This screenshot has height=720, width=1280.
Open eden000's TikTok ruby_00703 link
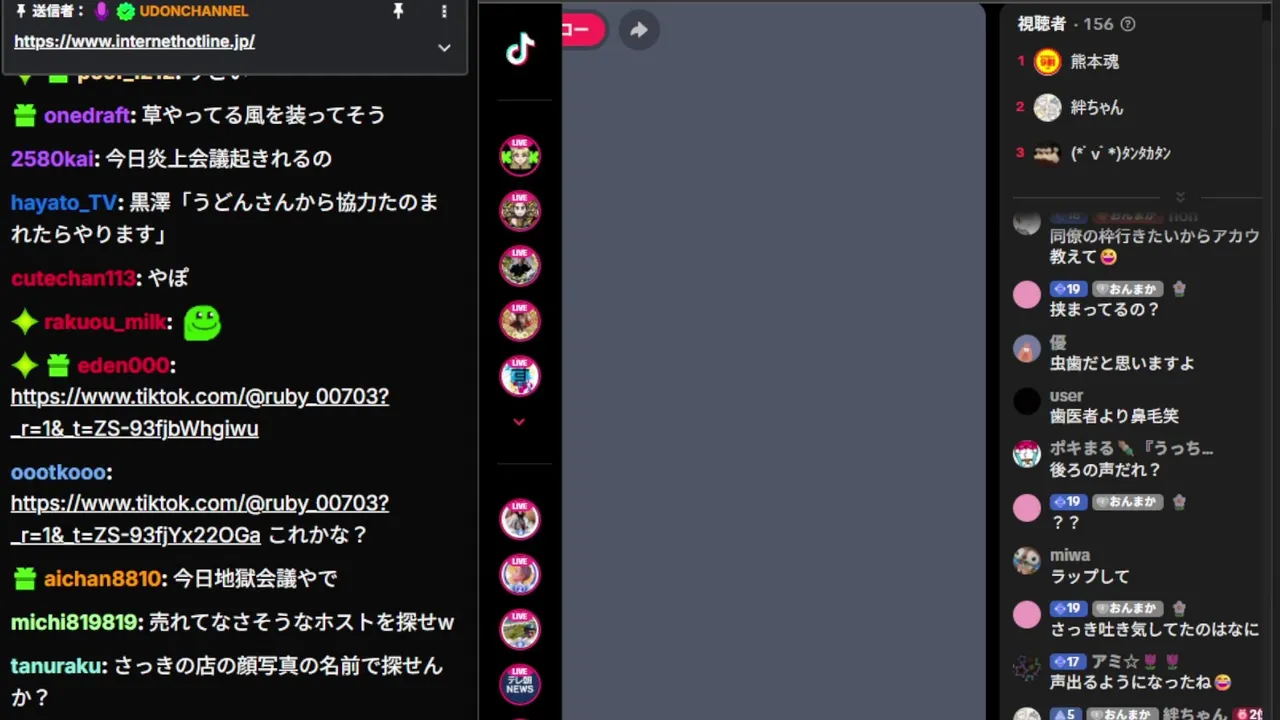click(199, 412)
